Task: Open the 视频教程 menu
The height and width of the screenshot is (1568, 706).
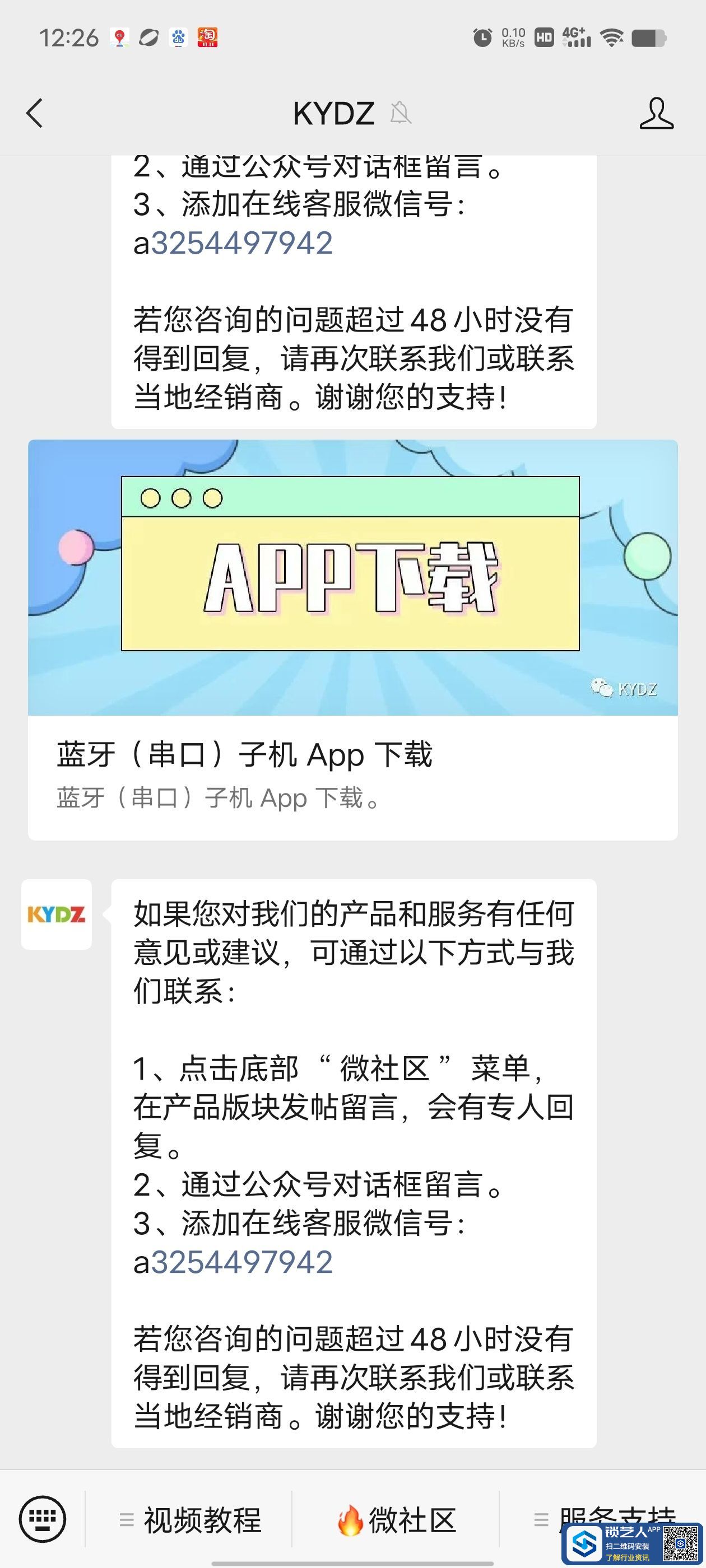Action: click(x=190, y=1520)
